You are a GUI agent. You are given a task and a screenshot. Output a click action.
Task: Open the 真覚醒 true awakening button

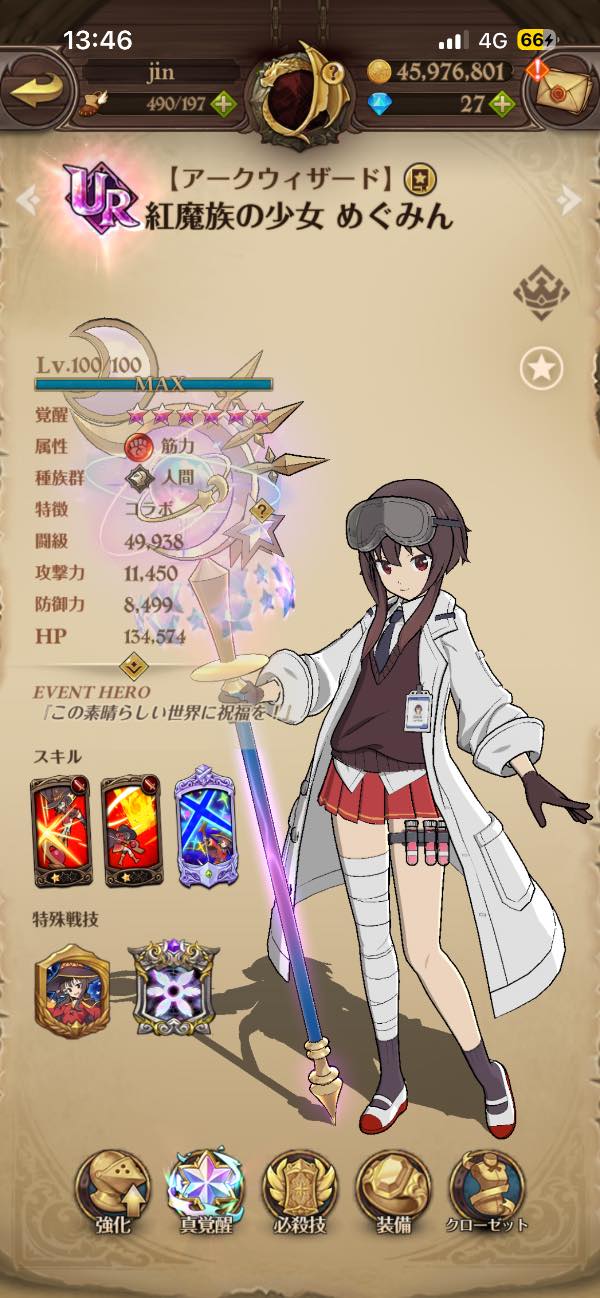(x=205, y=1191)
